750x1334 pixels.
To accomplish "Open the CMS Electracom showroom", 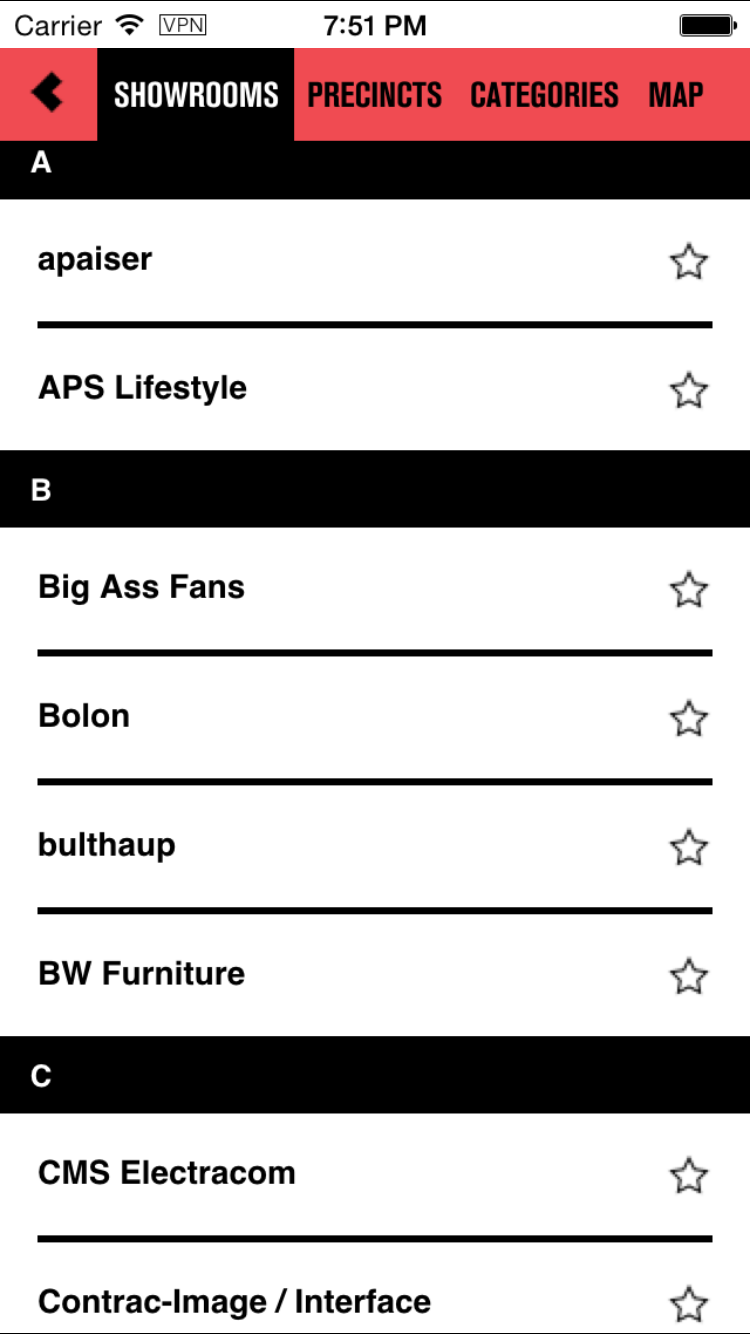I will pyautogui.click(x=167, y=1173).
